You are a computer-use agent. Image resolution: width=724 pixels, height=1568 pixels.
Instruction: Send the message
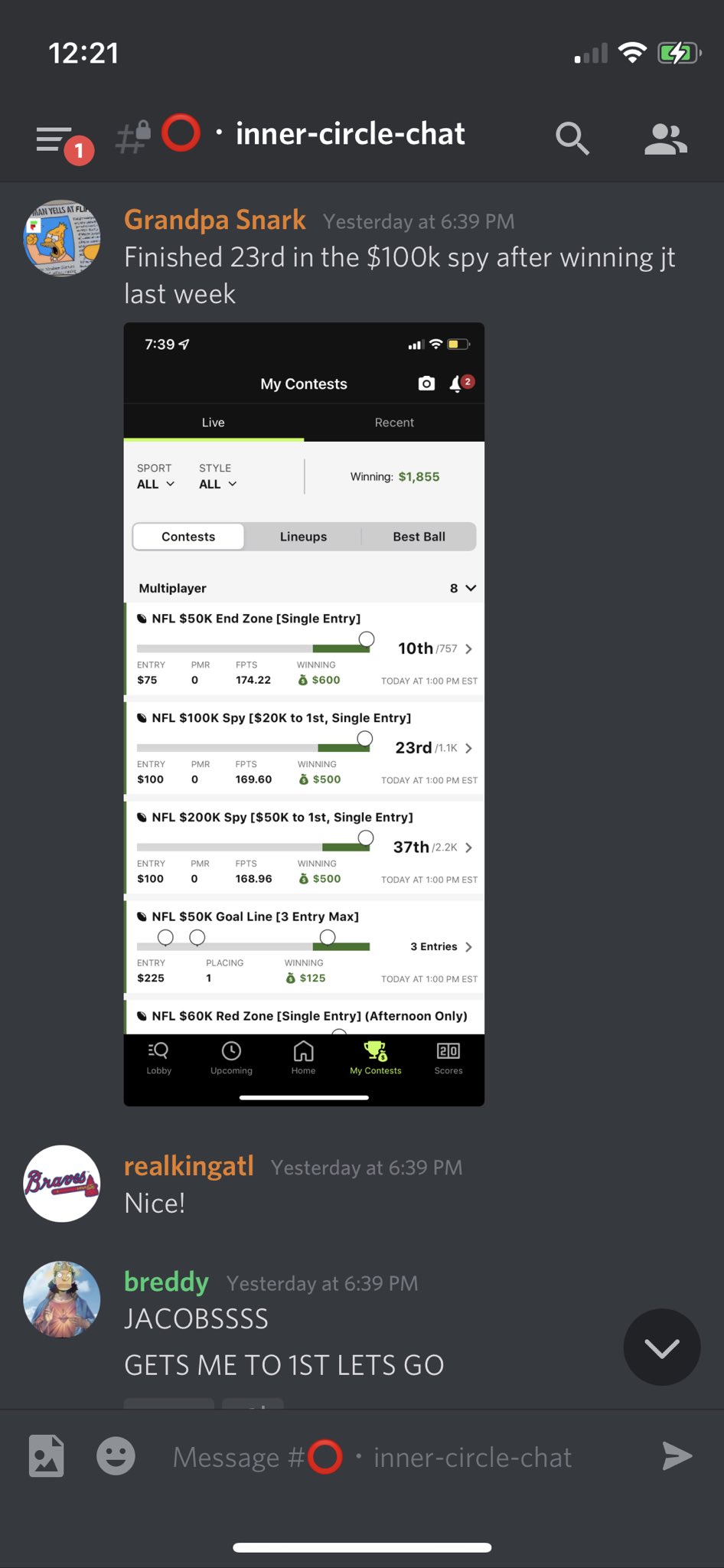pos(677,1456)
